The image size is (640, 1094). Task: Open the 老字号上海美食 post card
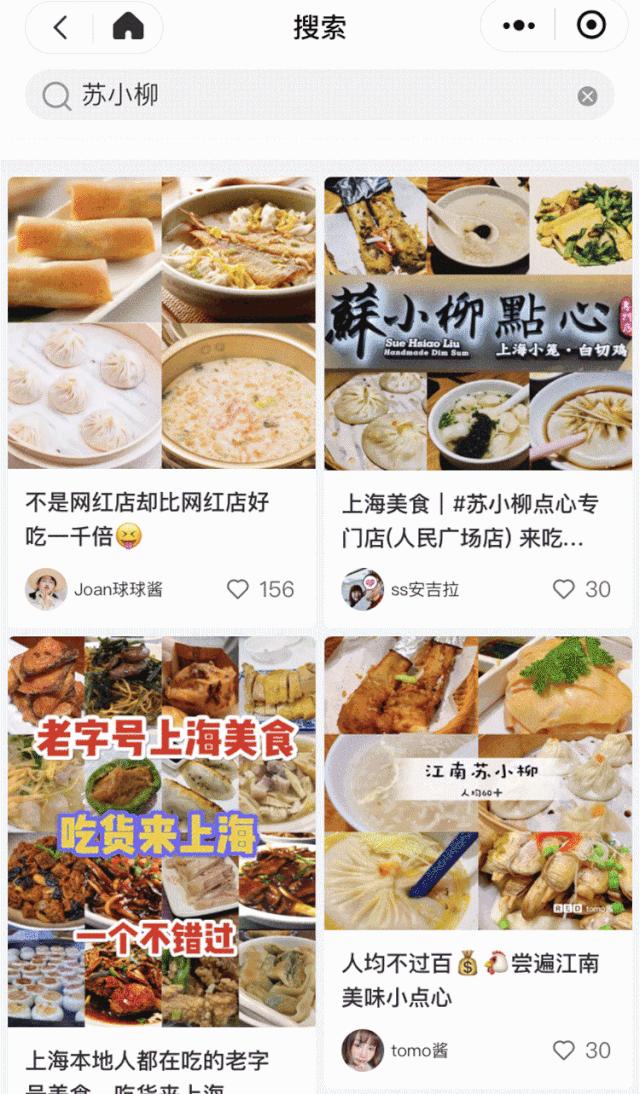tap(162, 830)
